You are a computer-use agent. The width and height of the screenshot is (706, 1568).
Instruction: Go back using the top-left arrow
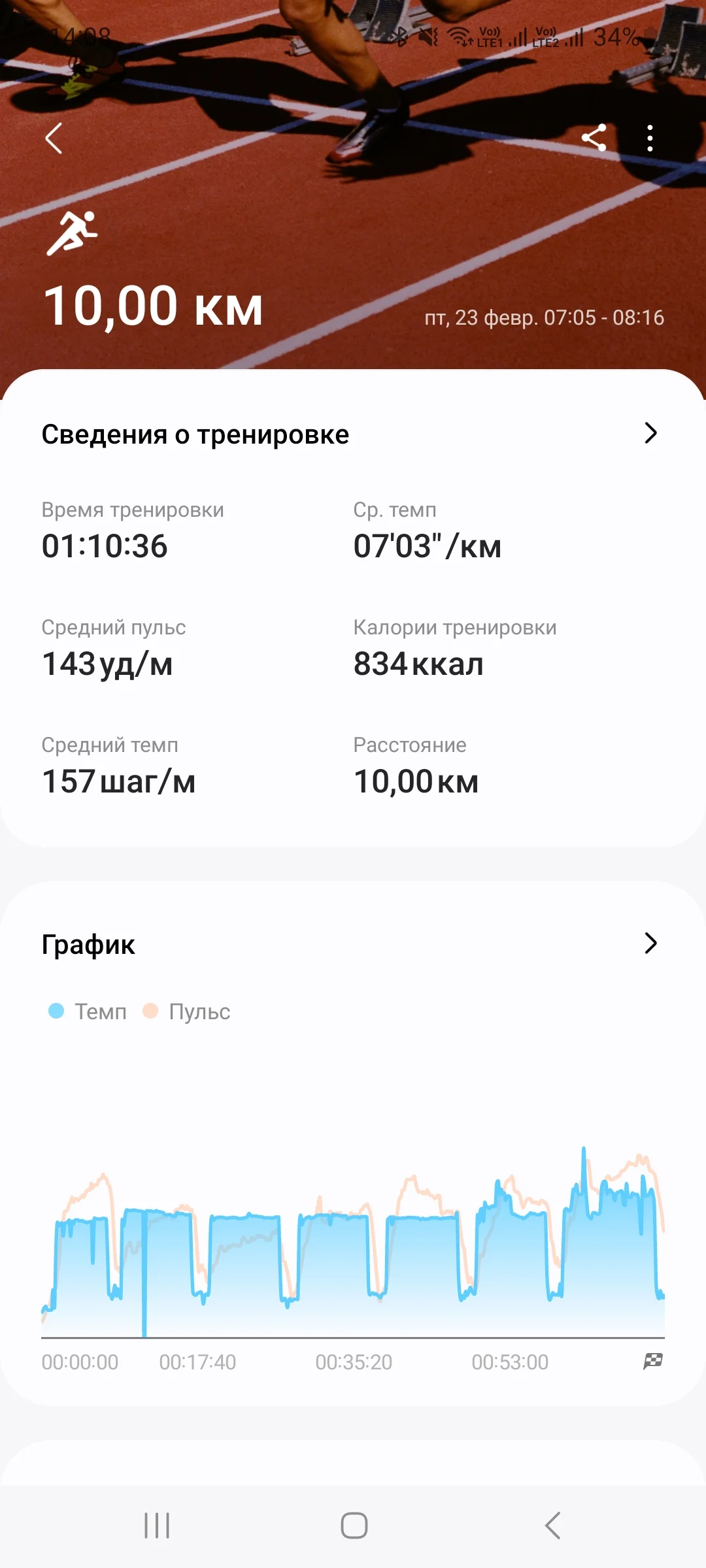[x=54, y=139]
